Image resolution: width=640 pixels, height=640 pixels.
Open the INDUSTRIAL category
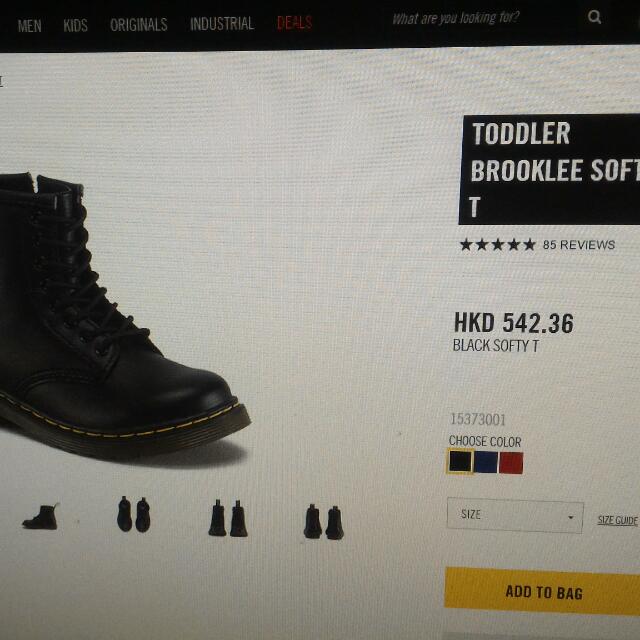pyautogui.click(x=222, y=23)
